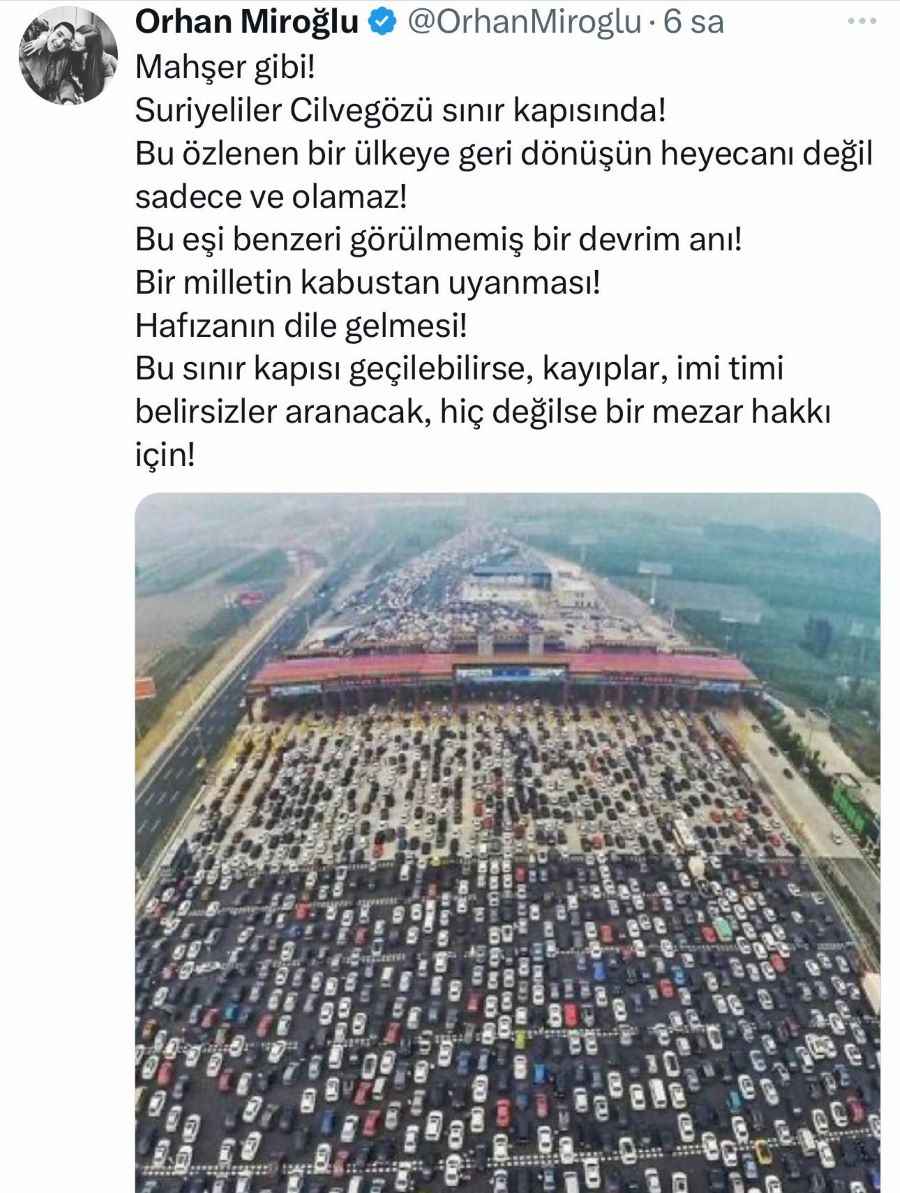Image resolution: width=900 pixels, height=1193 pixels.
Task: Open the tweet's three-dot overflow menu
Action: click(858, 22)
